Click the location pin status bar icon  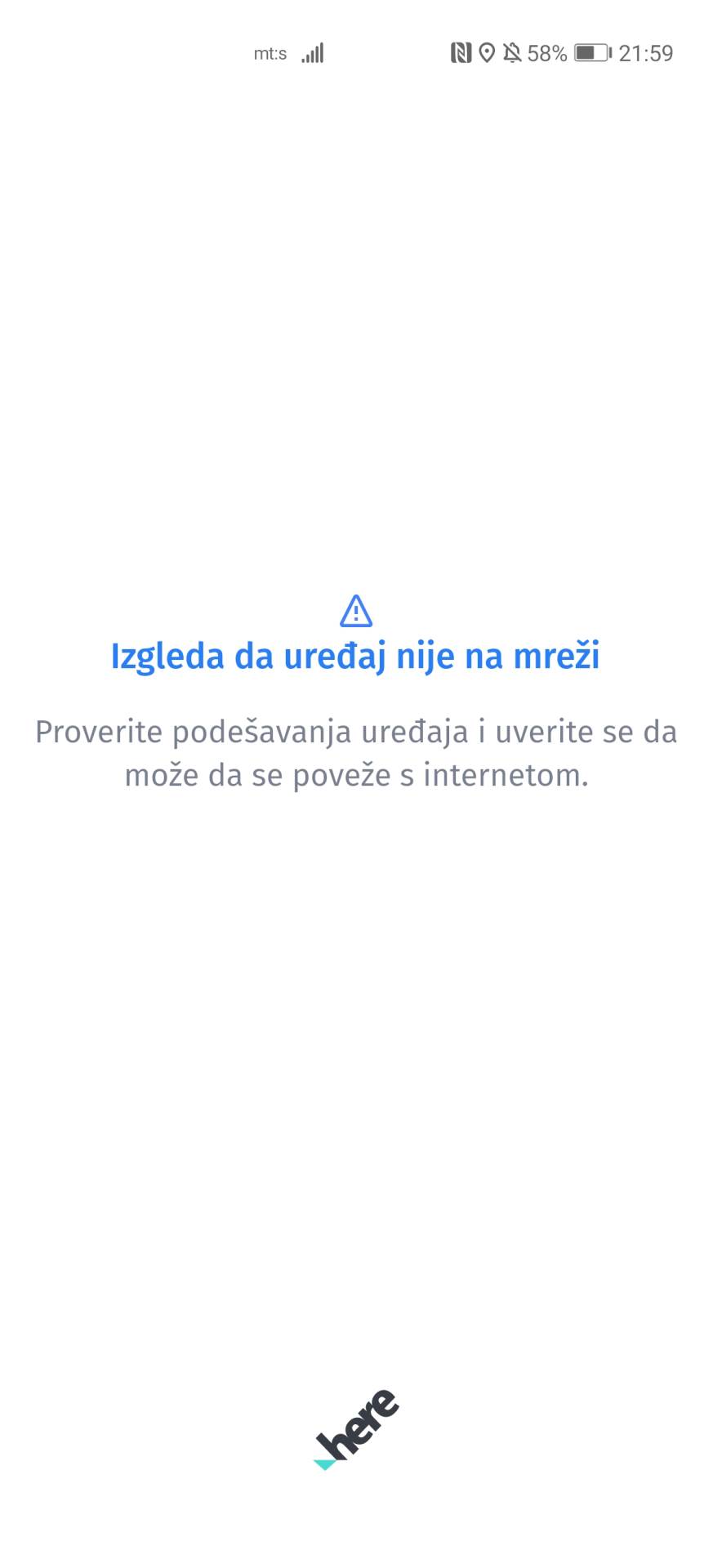click(x=486, y=52)
